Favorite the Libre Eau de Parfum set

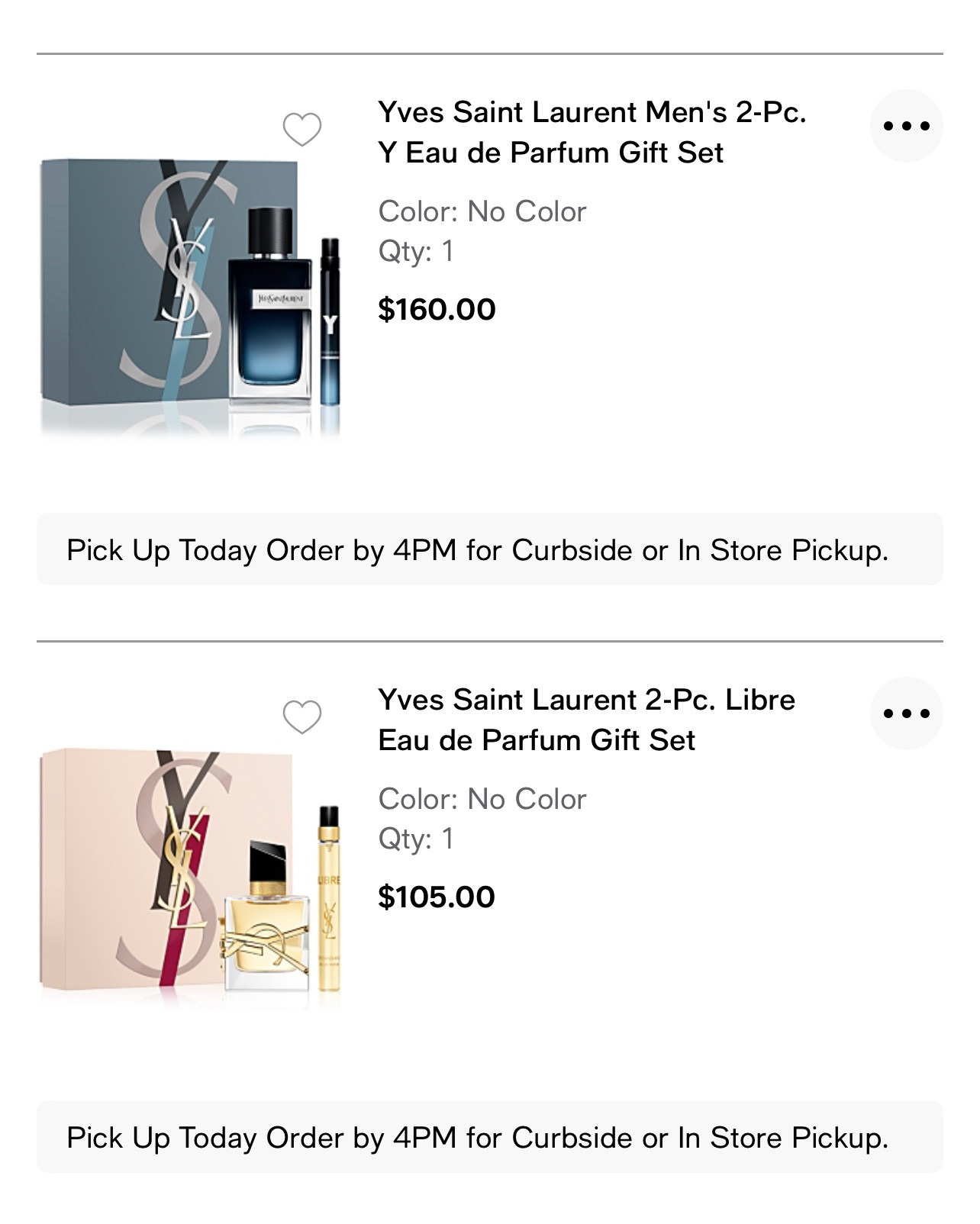click(x=302, y=717)
